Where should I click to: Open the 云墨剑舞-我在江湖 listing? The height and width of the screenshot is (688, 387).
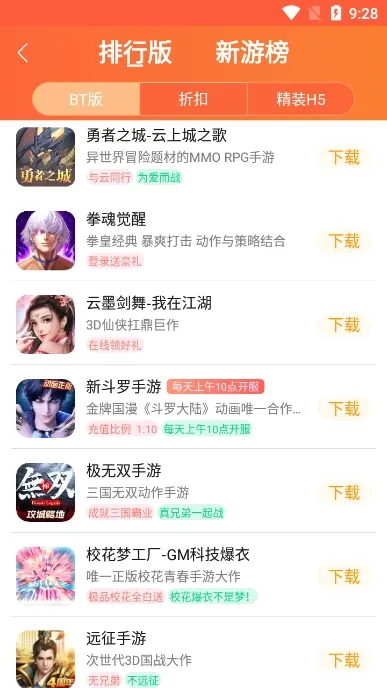coord(194,324)
